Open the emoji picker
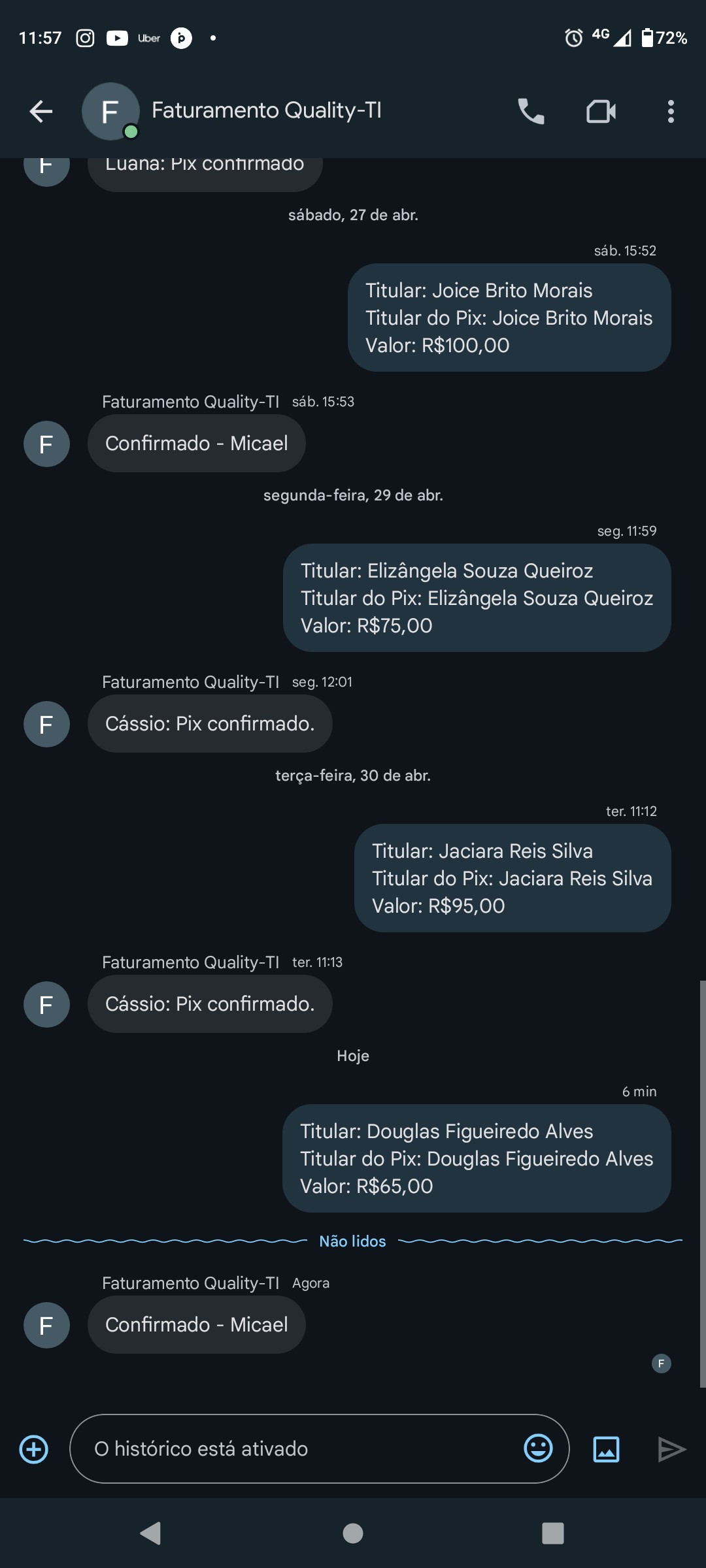This screenshot has height=1568, width=706. pos(538,1448)
